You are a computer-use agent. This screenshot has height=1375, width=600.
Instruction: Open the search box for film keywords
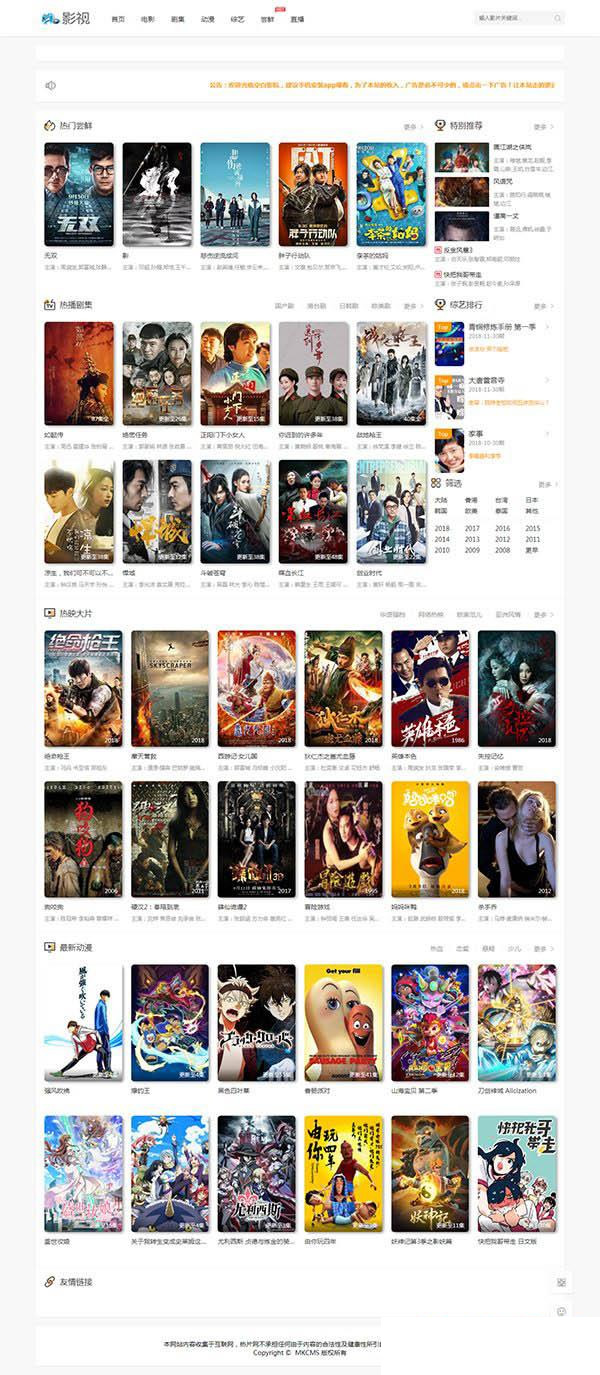click(x=515, y=18)
